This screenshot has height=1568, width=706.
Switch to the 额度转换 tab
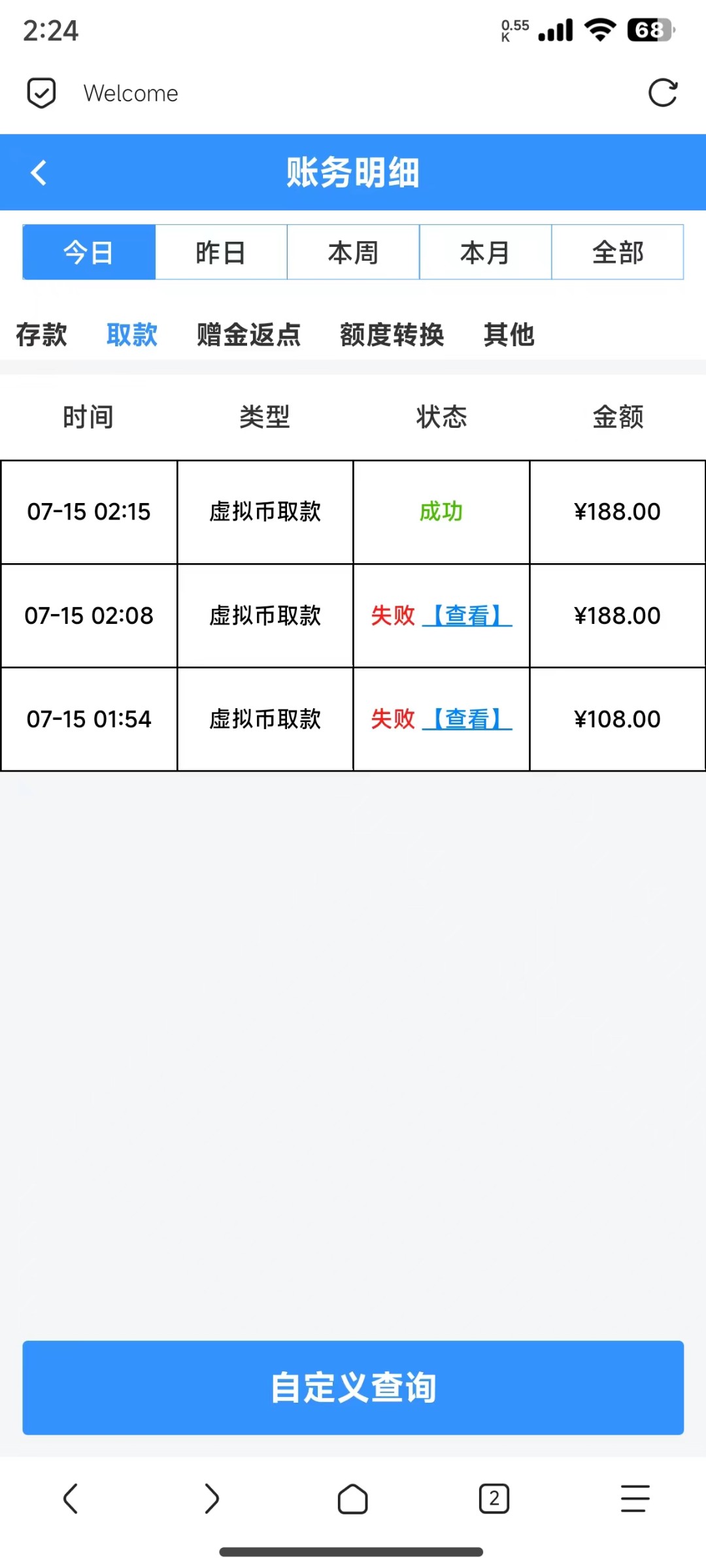point(392,335)
